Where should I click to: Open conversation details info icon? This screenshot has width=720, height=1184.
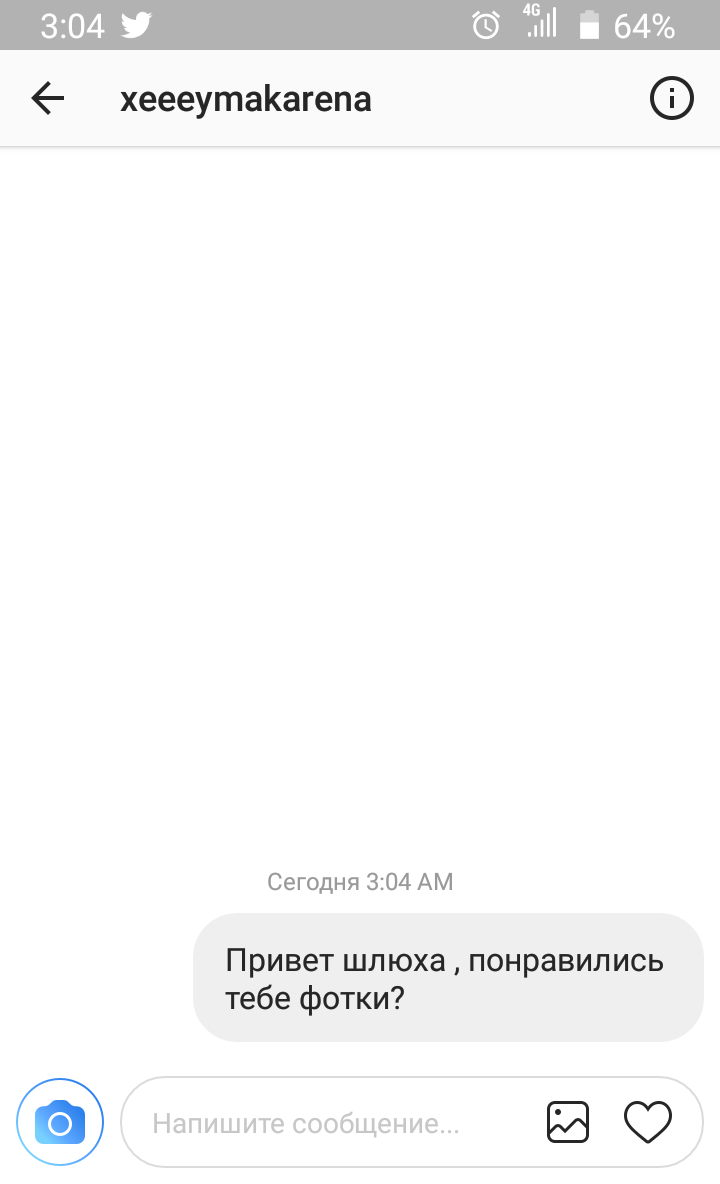671,98
